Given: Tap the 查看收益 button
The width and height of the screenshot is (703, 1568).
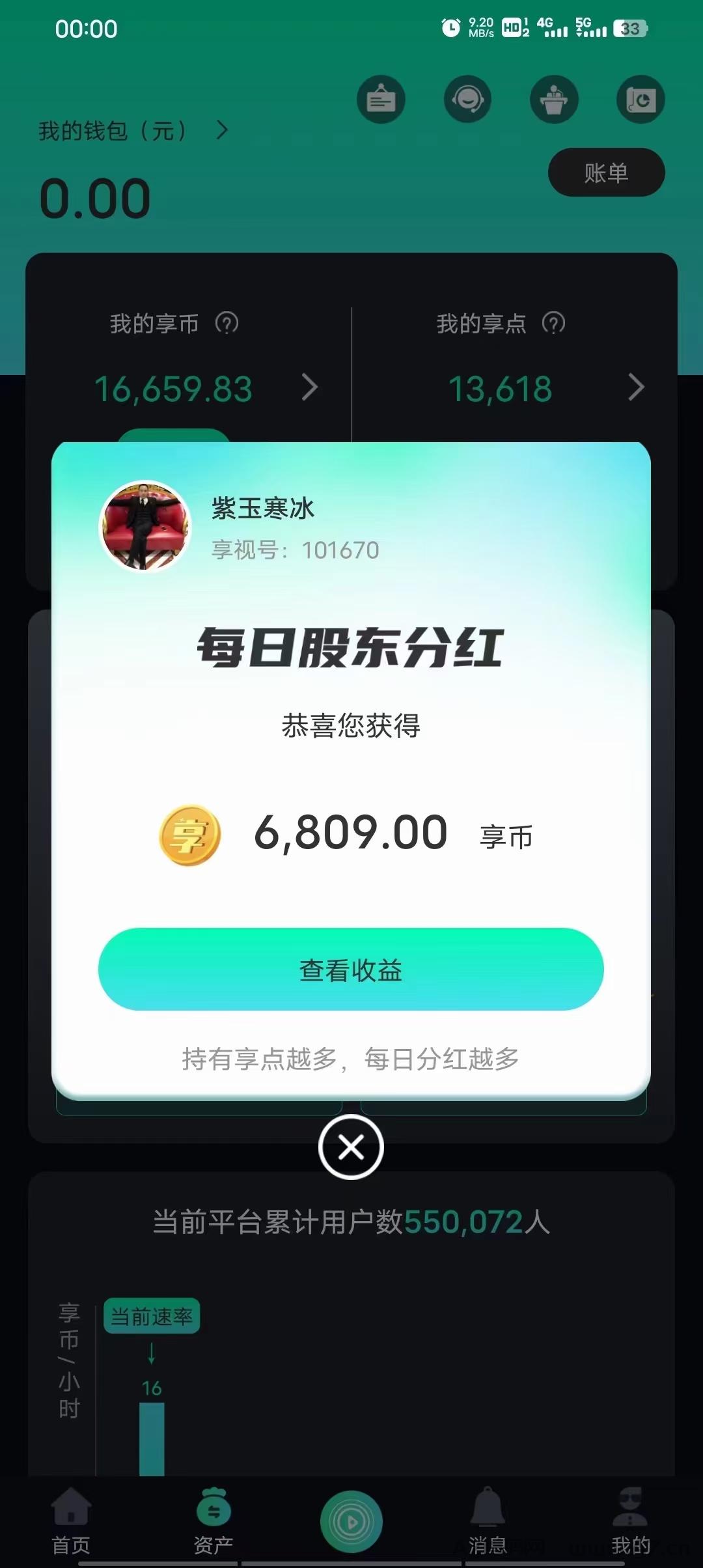Looking at the screenshot, I should (x=351, y=969).
